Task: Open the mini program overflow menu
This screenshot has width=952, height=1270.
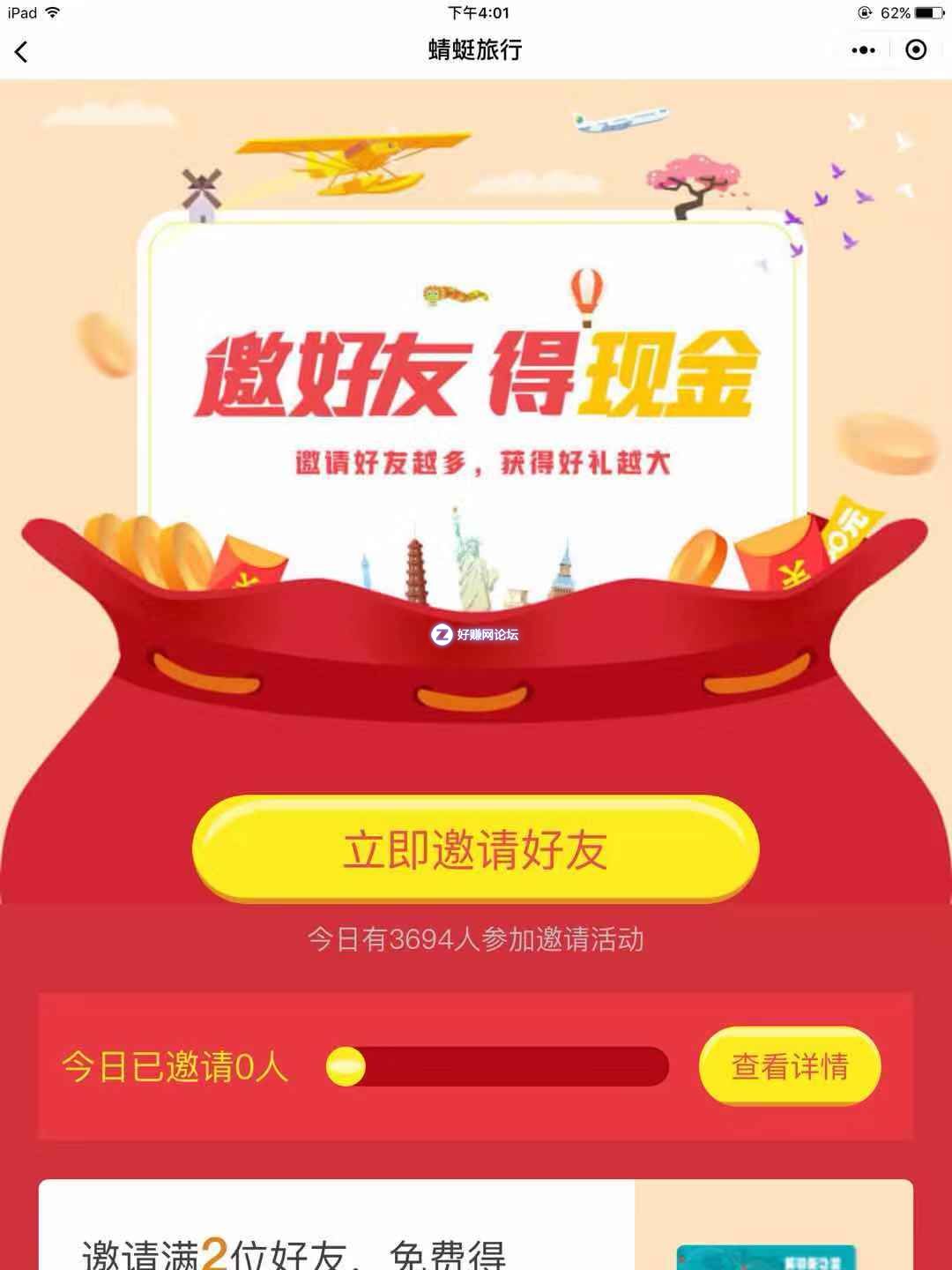Action: [x=863, y=50]
